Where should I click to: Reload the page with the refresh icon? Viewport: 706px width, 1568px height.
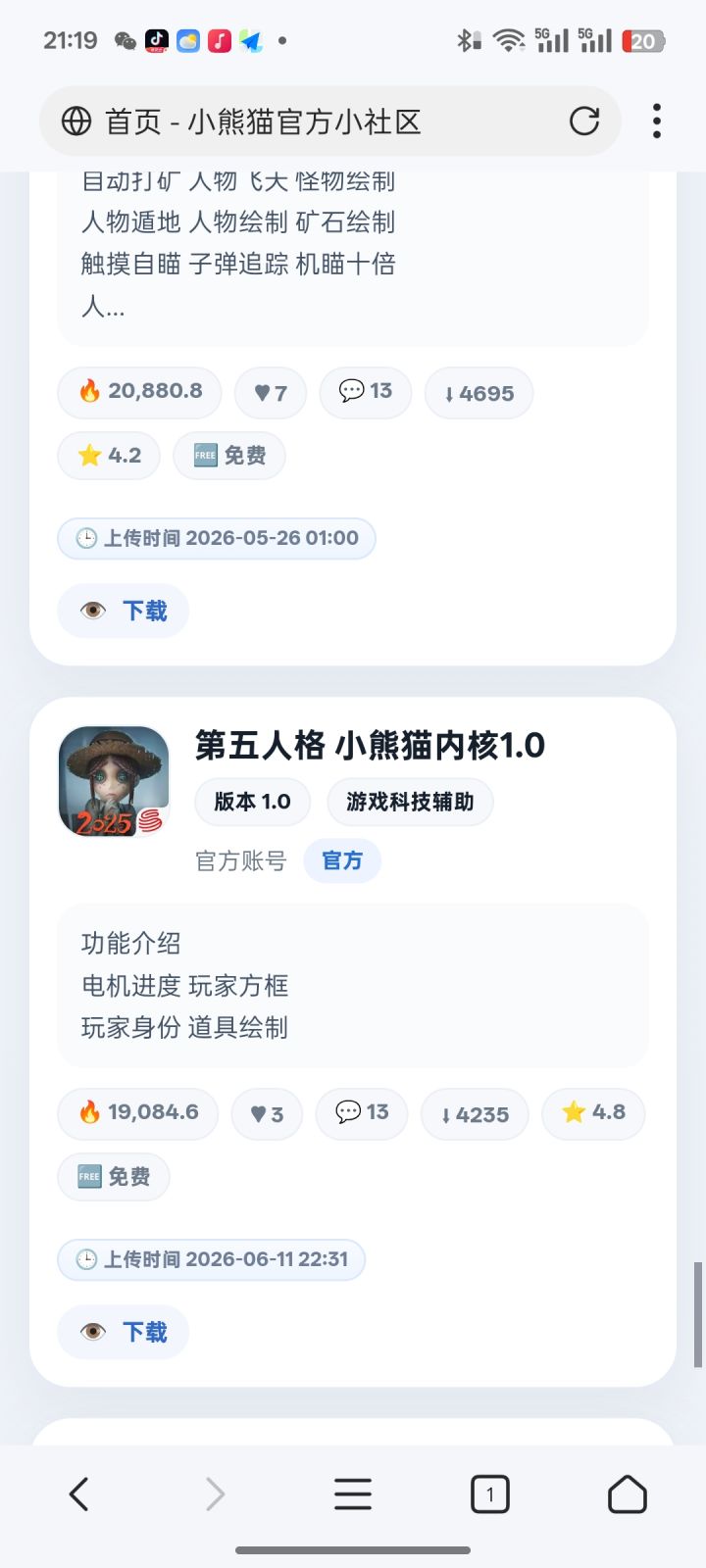click(584, 122)
